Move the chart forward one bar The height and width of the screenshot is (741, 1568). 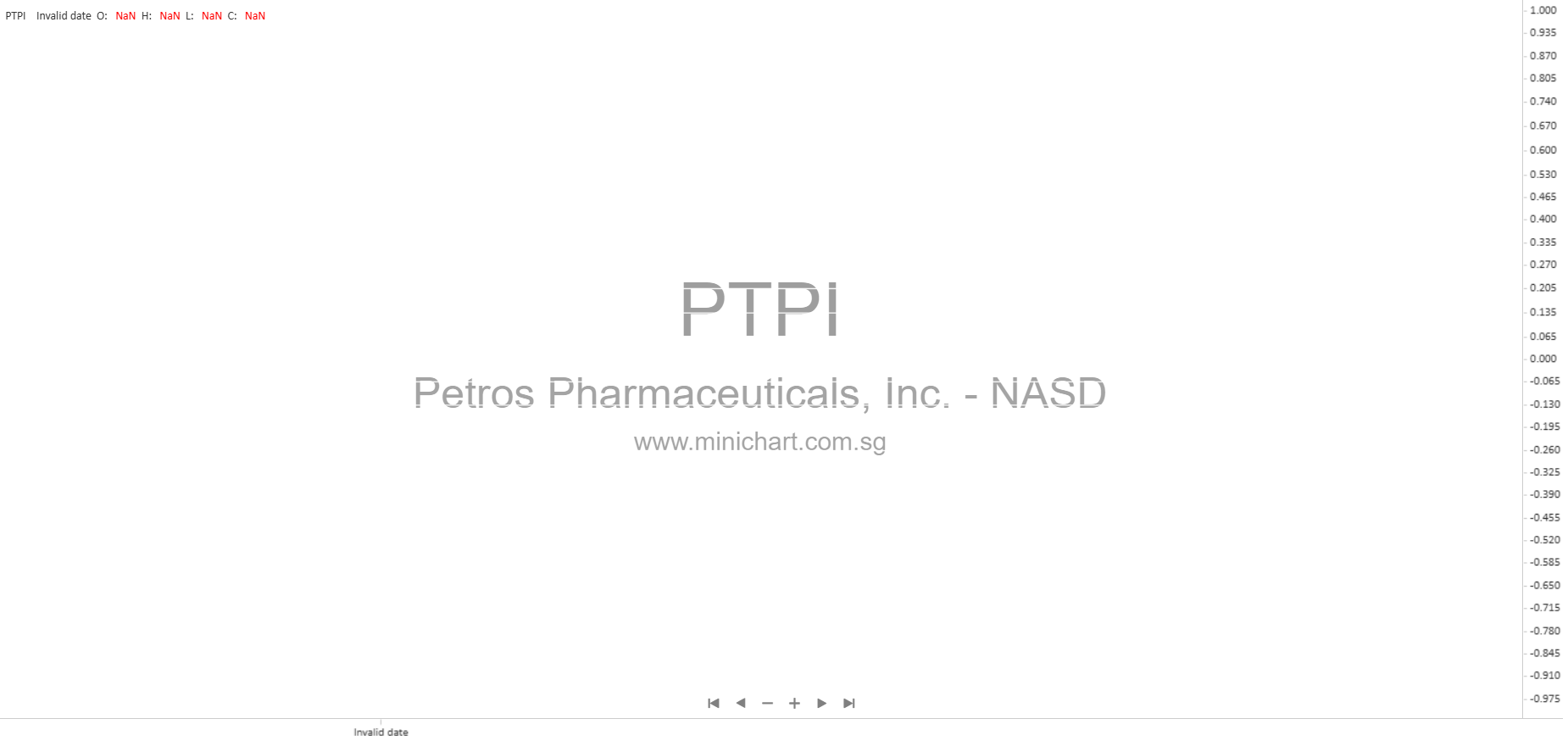pyautogui.click(x=821, y=703)
